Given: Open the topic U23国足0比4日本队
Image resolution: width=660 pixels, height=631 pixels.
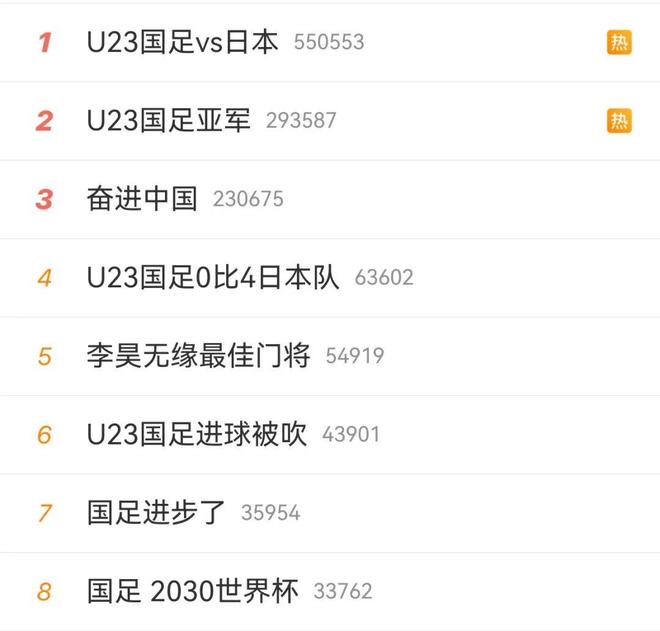Looking at the screenshot, I should pyautogui.click(x=213, y=277).
